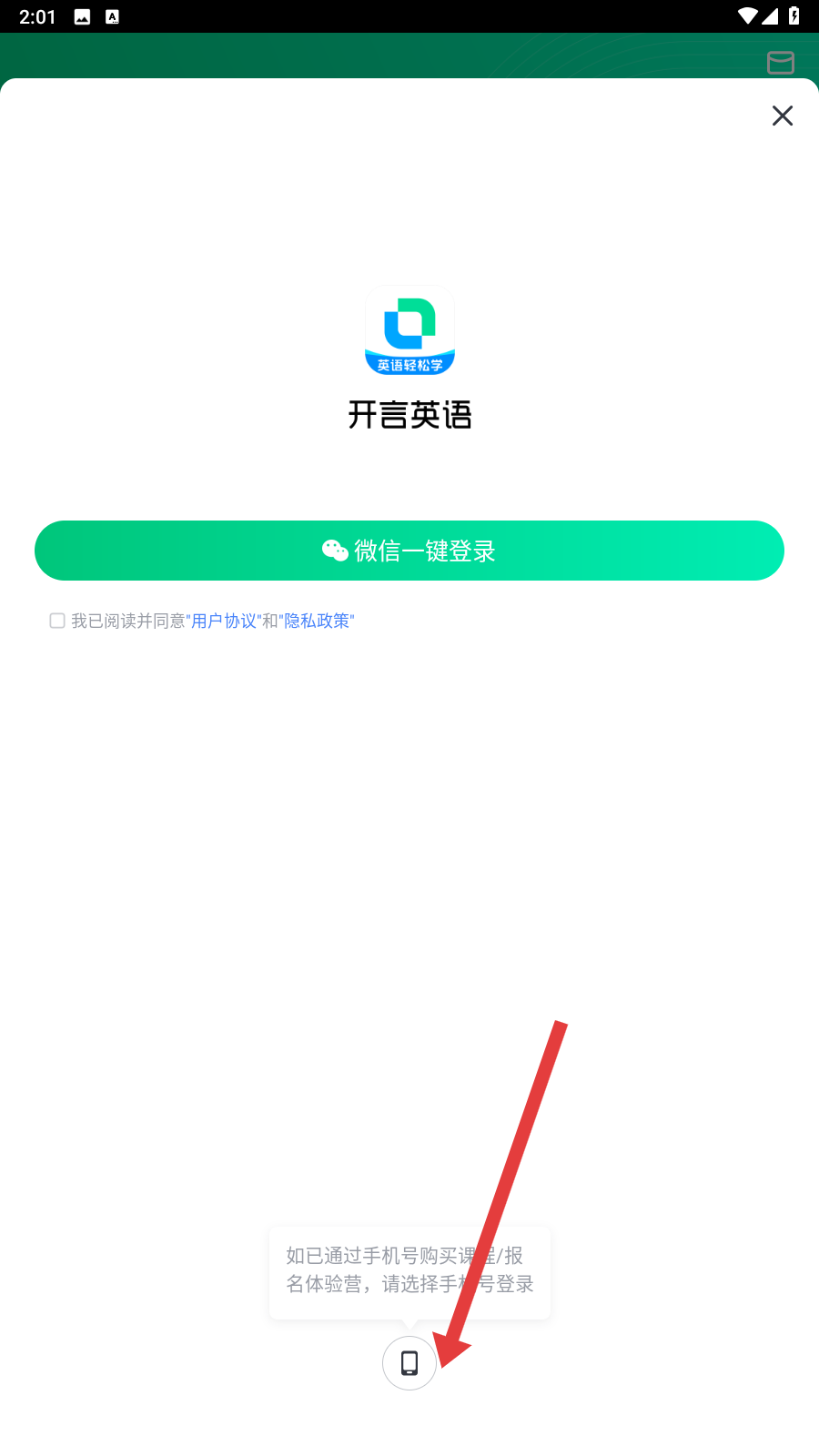Log in with WeChat one-tap button
This screenshot has width=819, height=1456.
pos(409,551)
